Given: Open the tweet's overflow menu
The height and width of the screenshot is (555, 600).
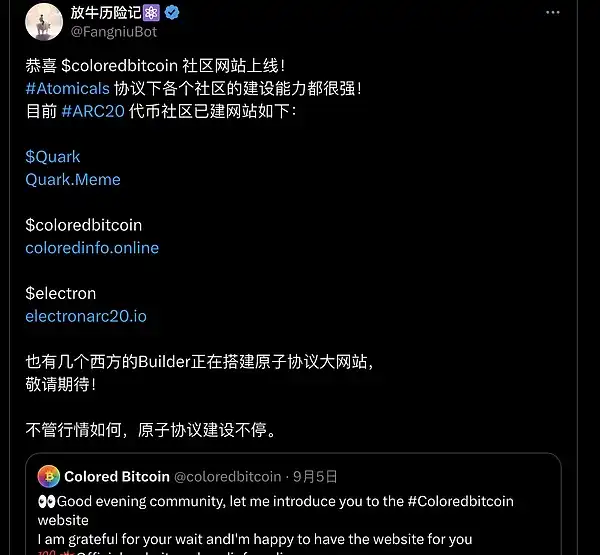Looking at the screenshot, I should [554, 14].
